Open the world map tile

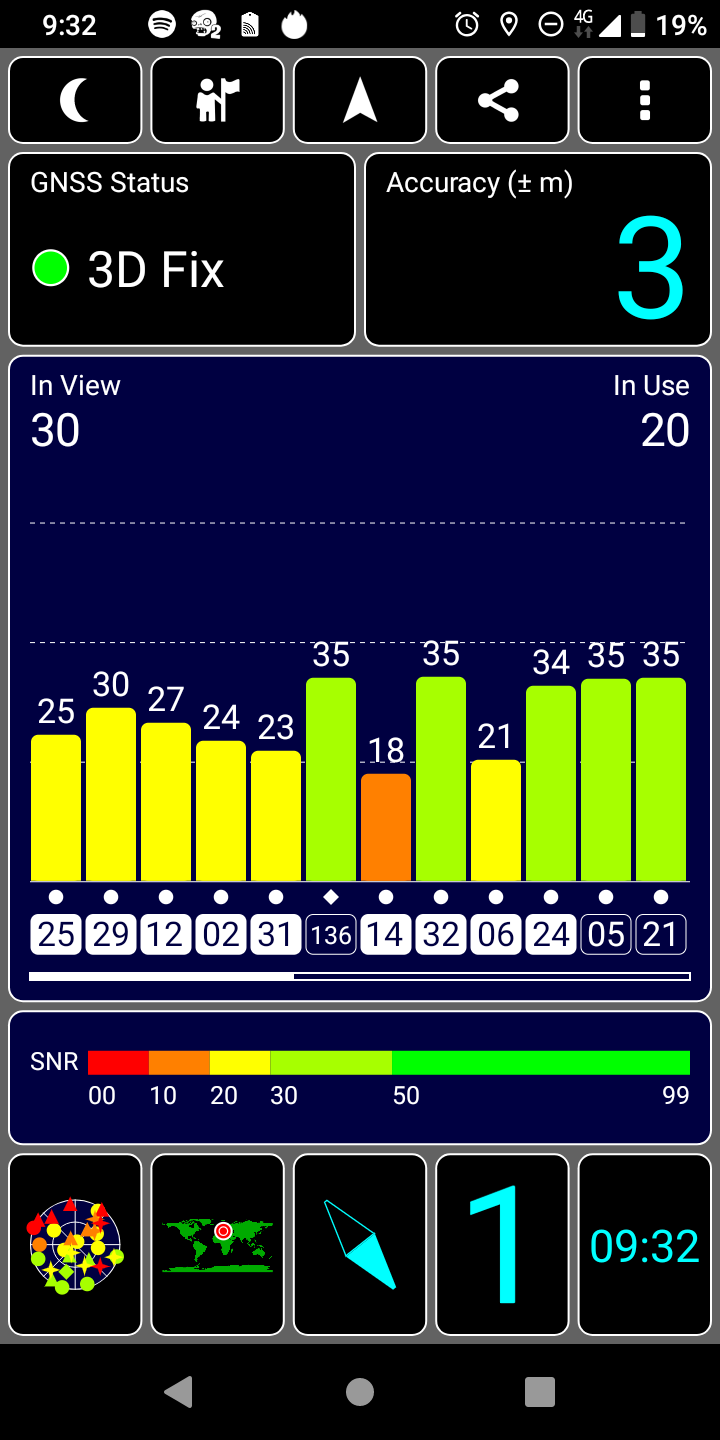point(218,1245)
